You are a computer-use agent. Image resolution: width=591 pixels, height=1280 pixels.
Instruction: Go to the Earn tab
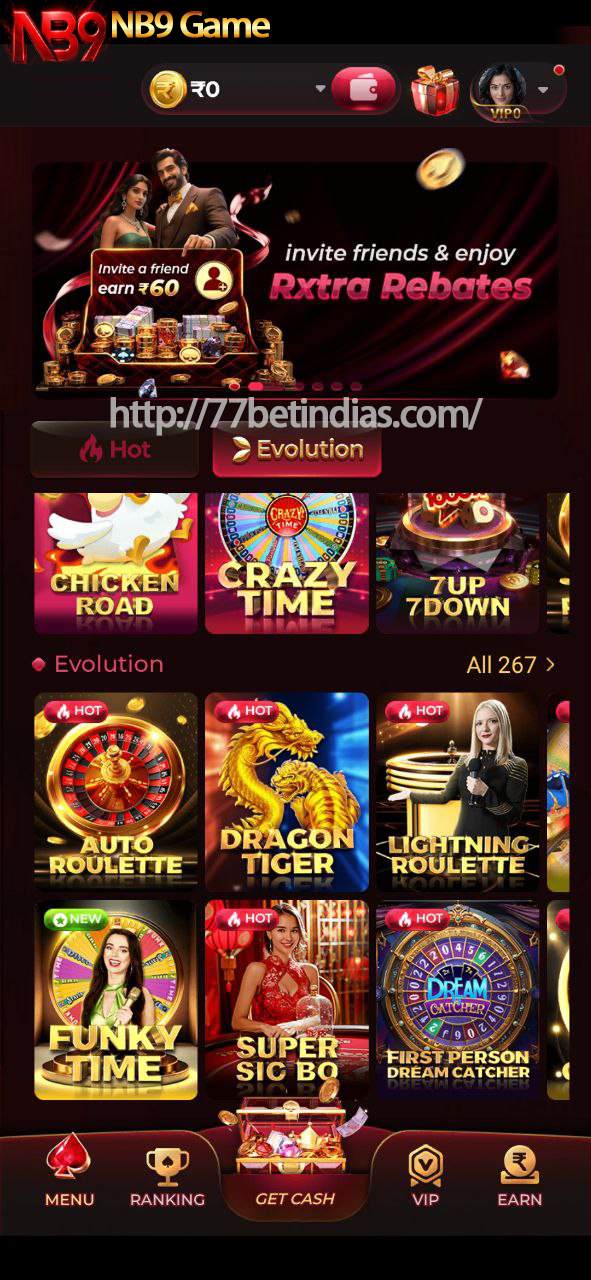(520, 1176)
